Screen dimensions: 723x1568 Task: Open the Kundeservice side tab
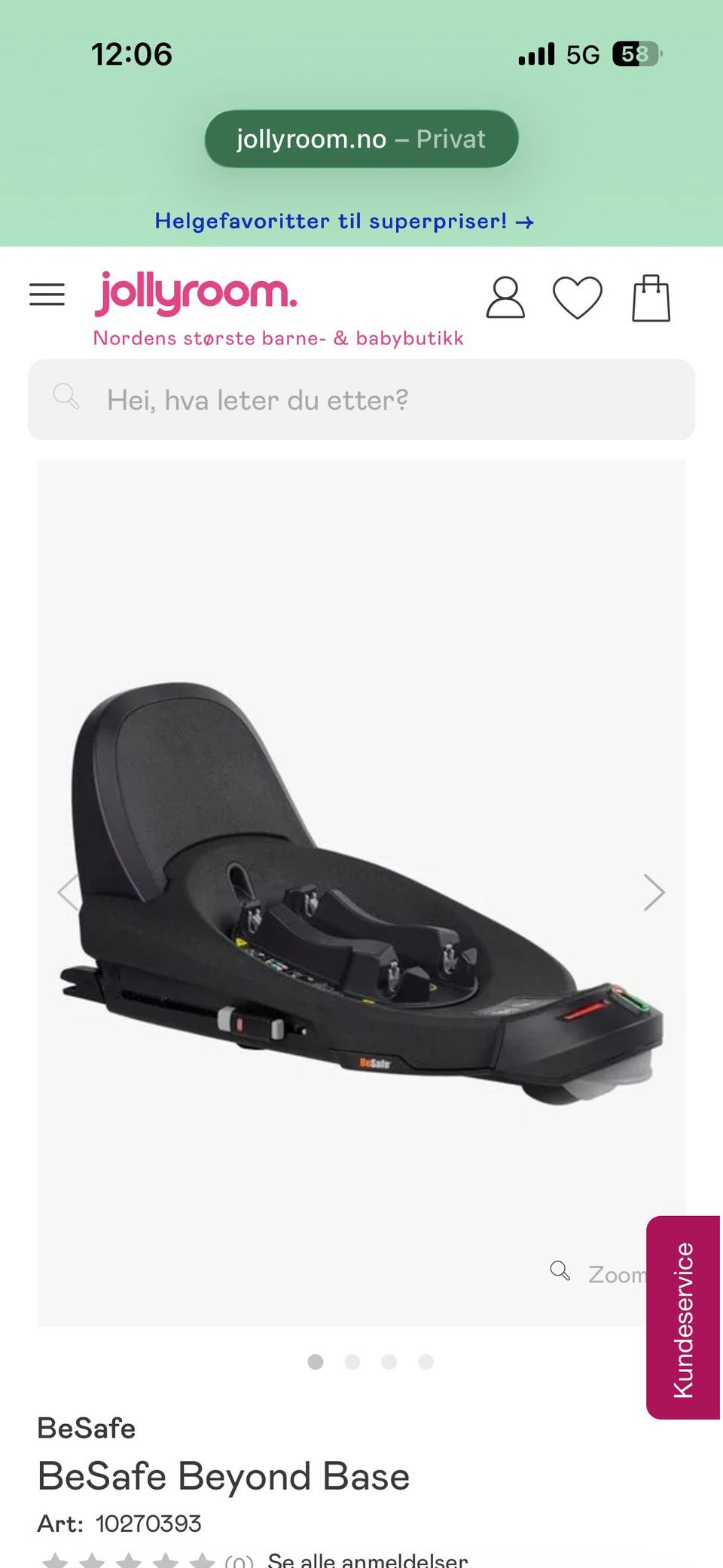click(683, 1318)
